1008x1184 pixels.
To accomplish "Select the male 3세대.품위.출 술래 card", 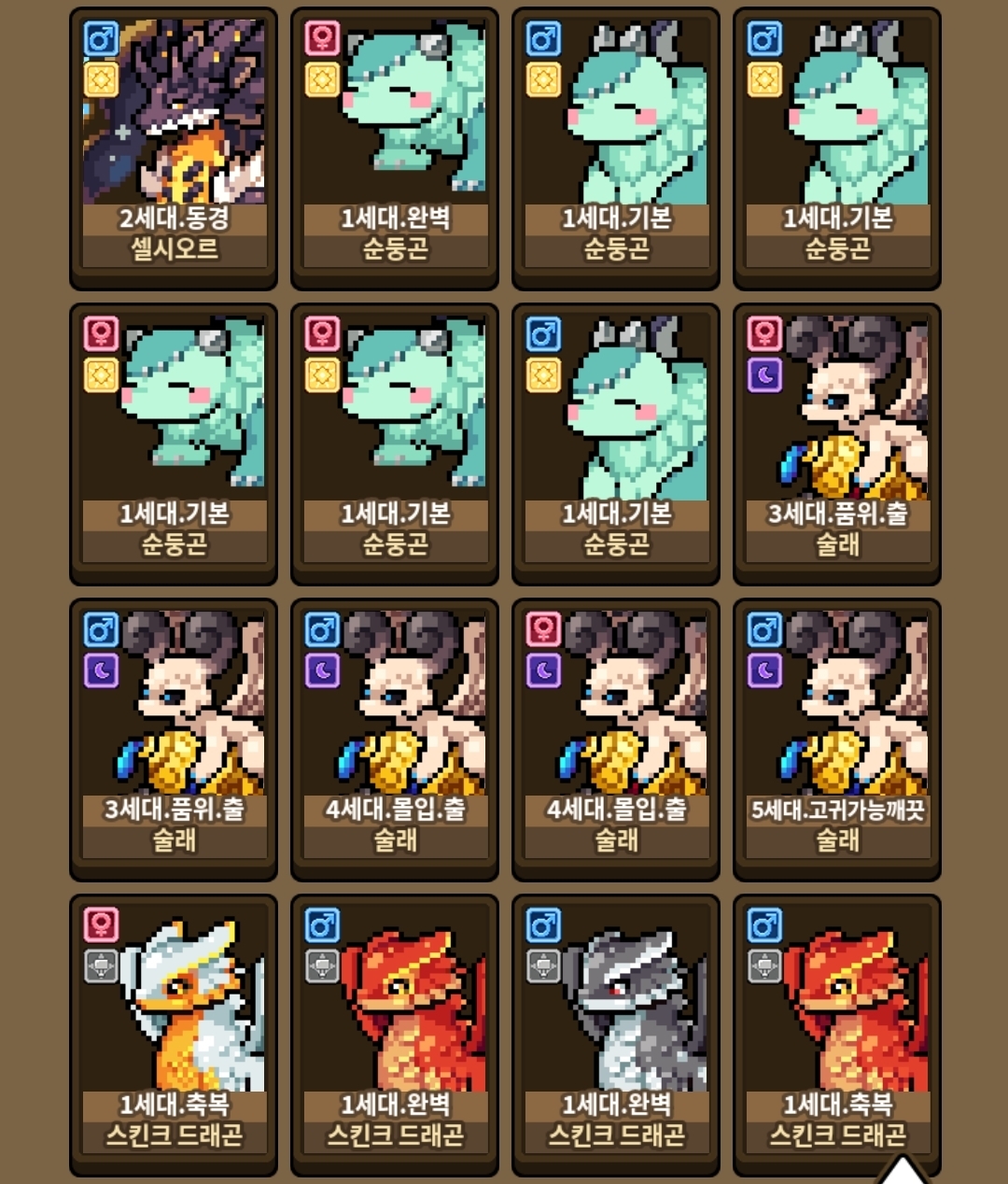I will (x=174, y=738).
